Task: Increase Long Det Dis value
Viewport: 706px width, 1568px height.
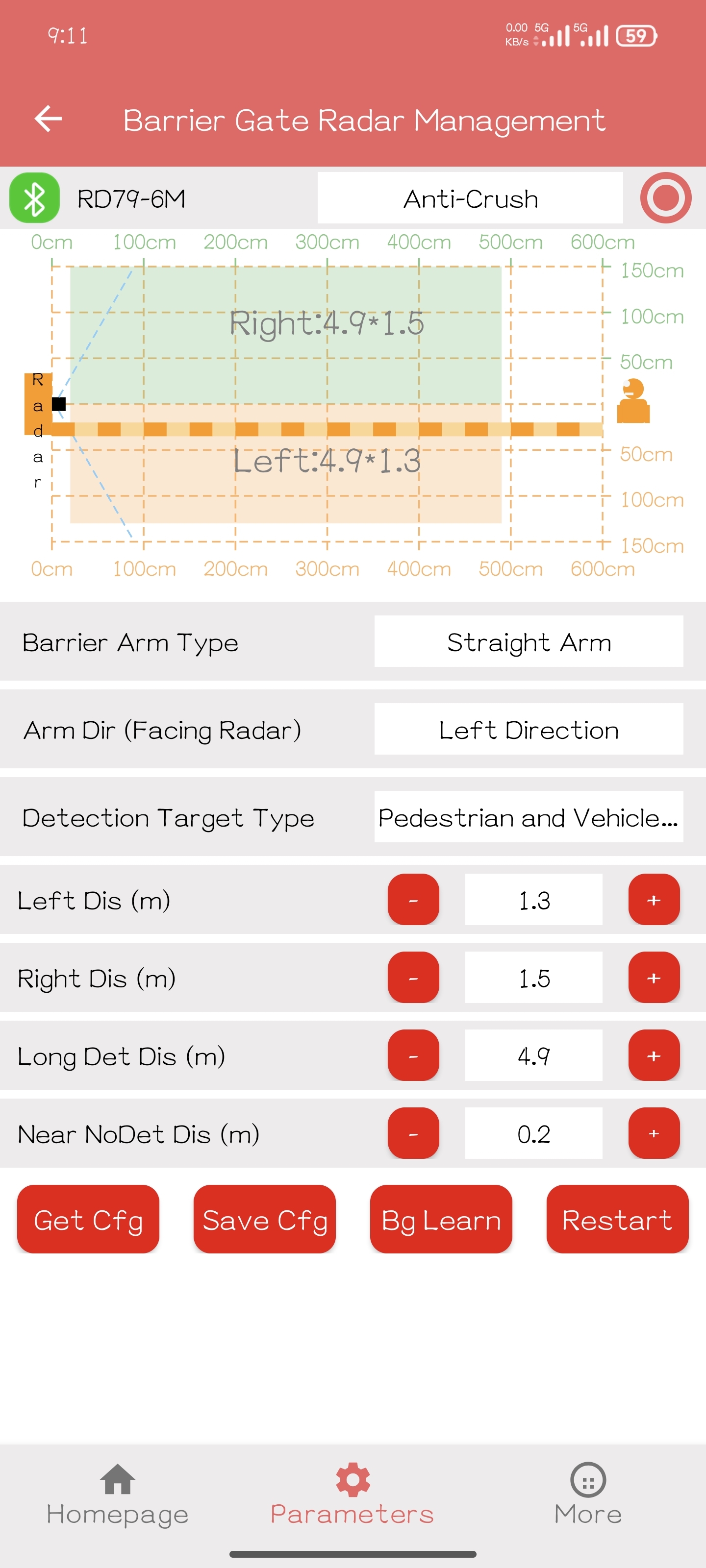Action: (x=654, y=1055)
